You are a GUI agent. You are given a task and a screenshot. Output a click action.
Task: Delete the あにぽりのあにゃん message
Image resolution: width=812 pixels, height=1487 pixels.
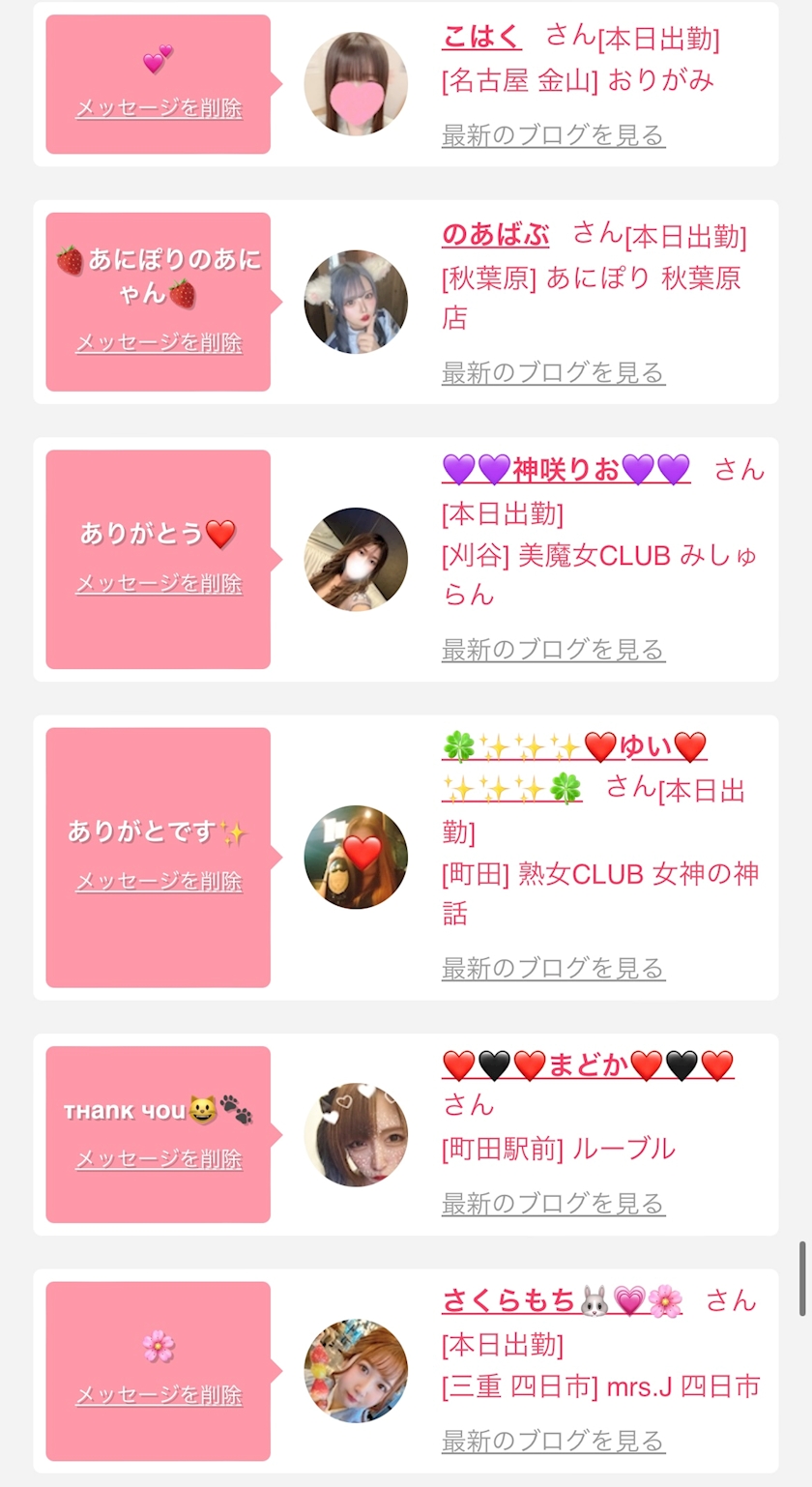(159, 342)
